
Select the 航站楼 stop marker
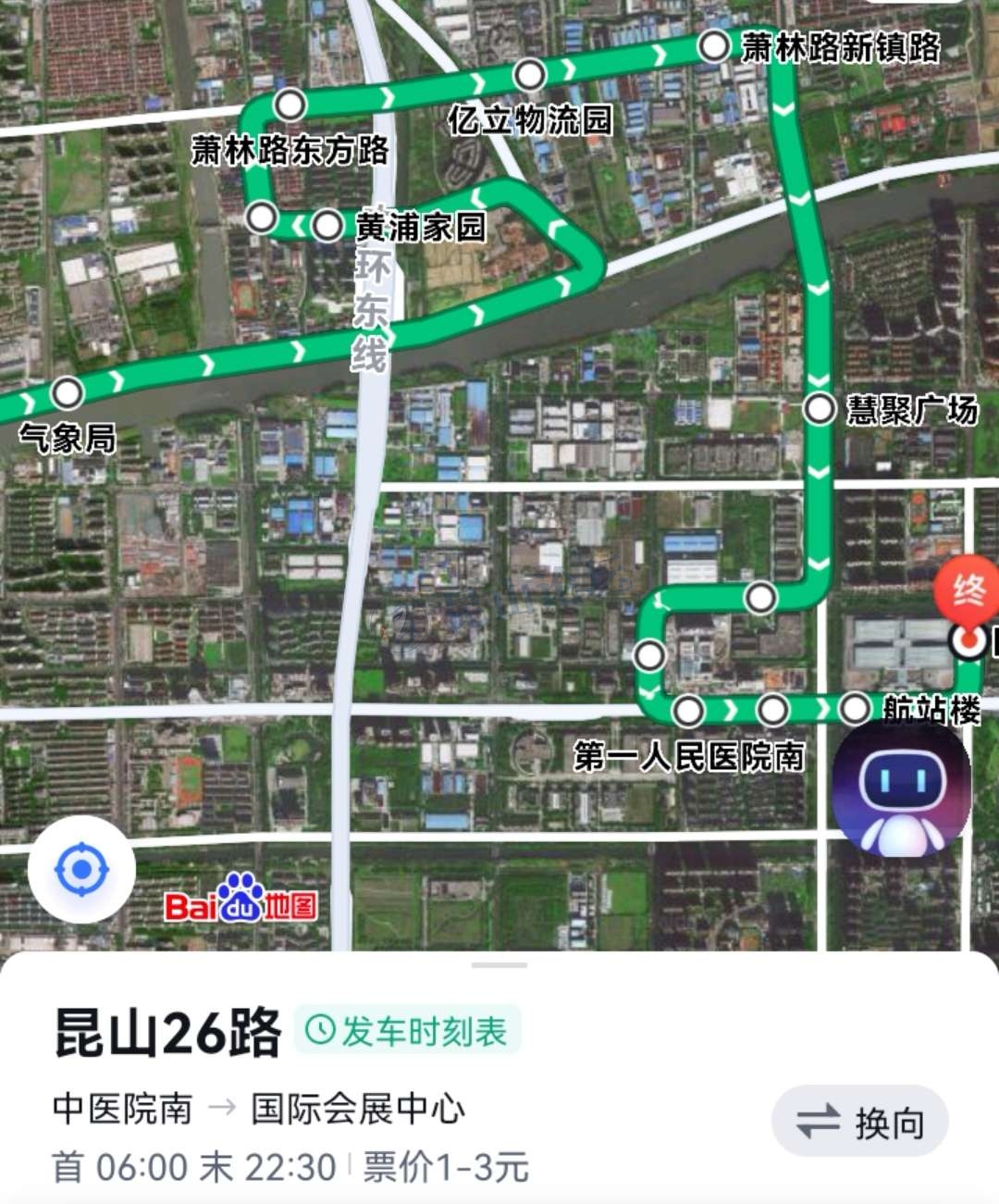[855, 710]
